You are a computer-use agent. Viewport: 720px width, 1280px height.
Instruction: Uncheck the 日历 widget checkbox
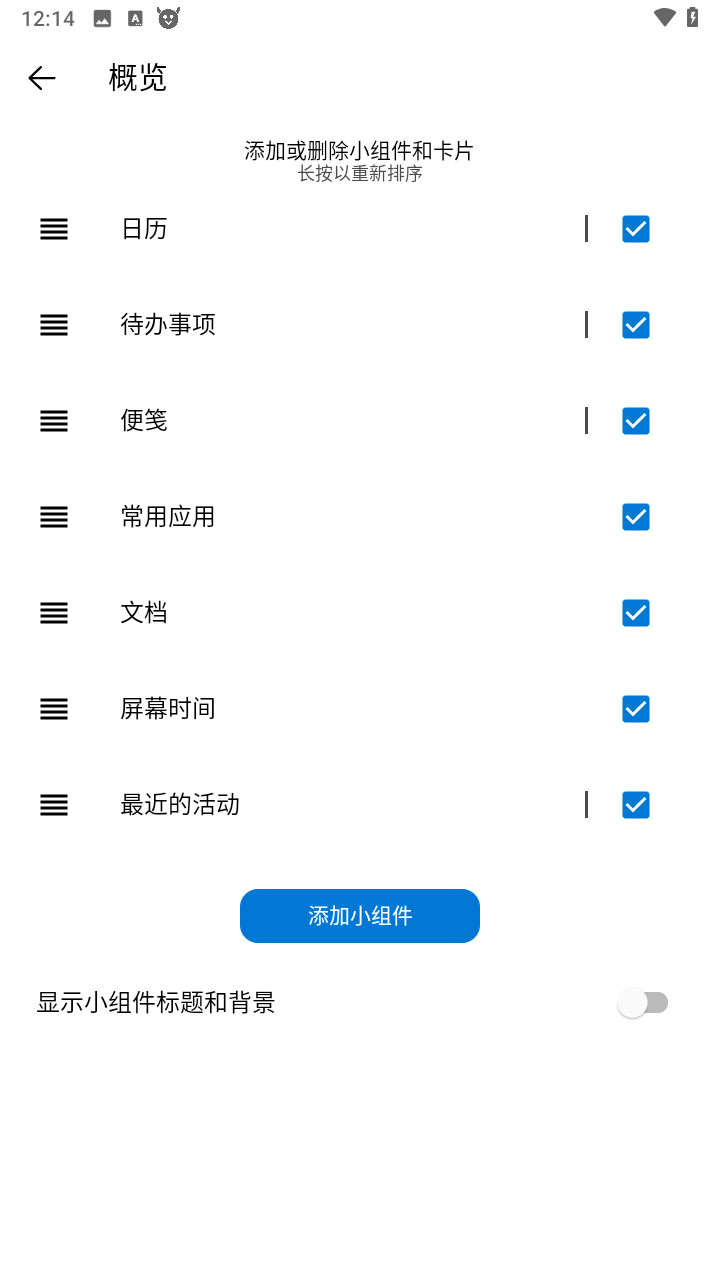point(636,229)
